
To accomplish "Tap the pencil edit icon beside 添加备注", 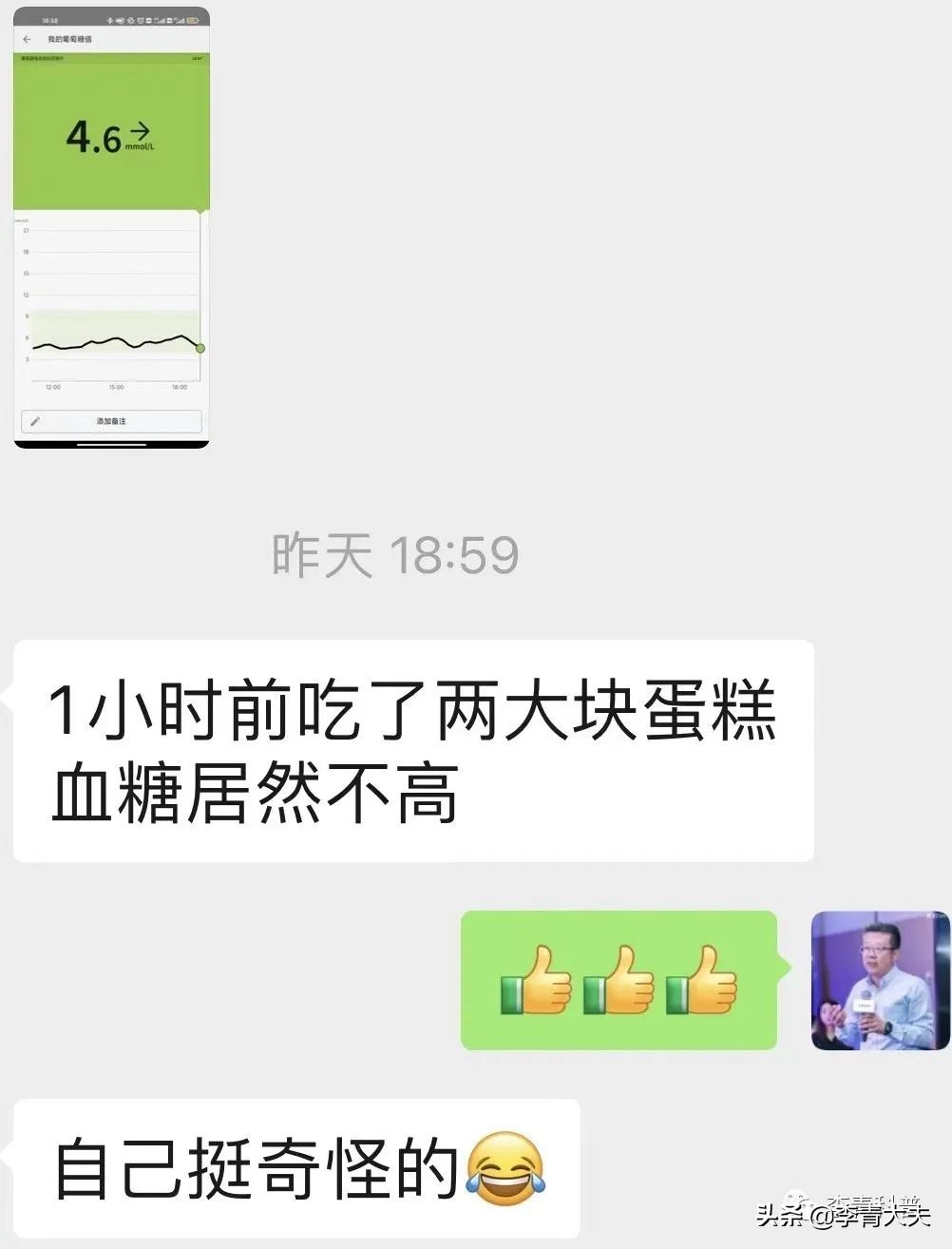I will tap(35, 420).
